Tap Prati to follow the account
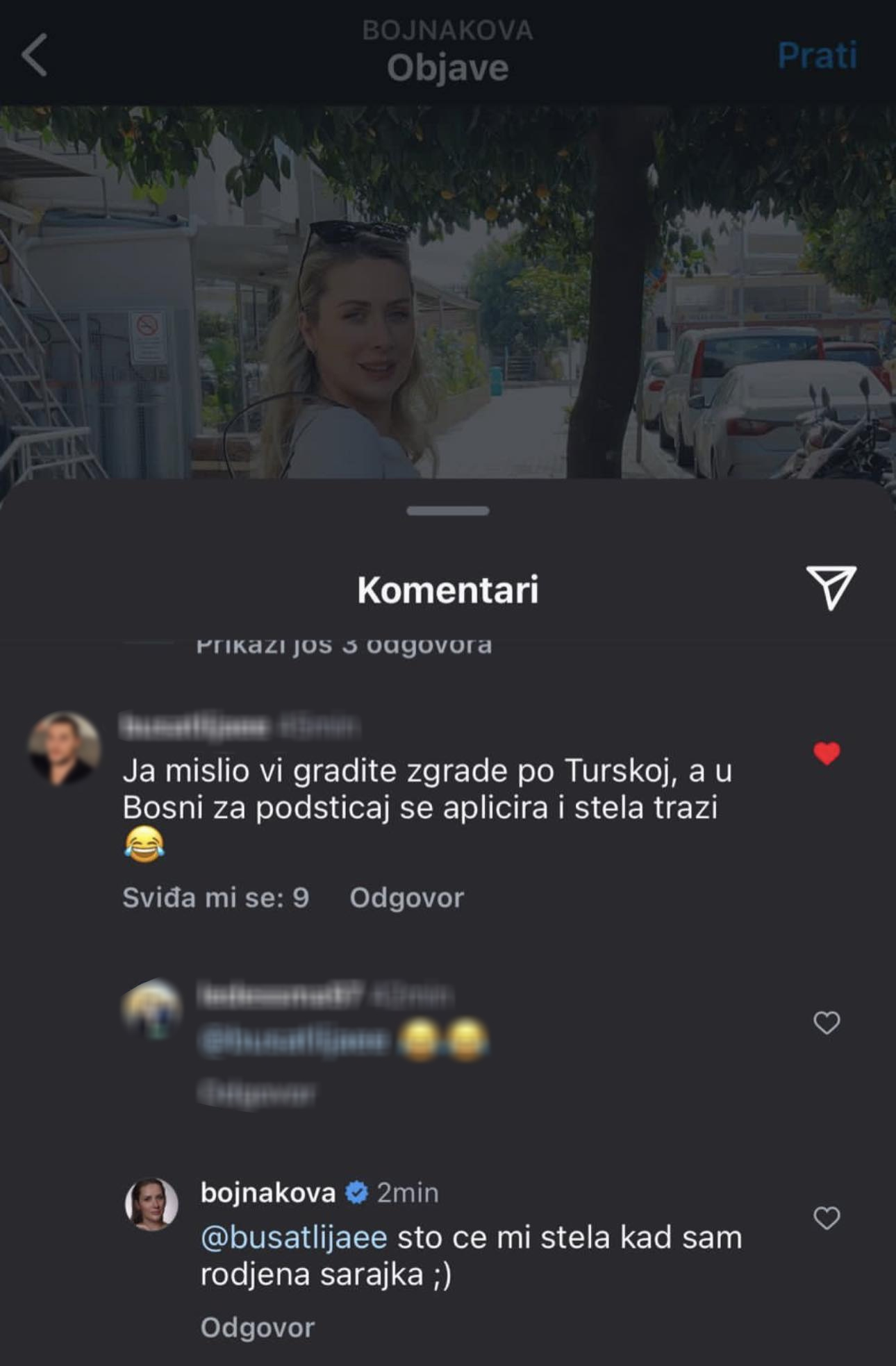 817,56
